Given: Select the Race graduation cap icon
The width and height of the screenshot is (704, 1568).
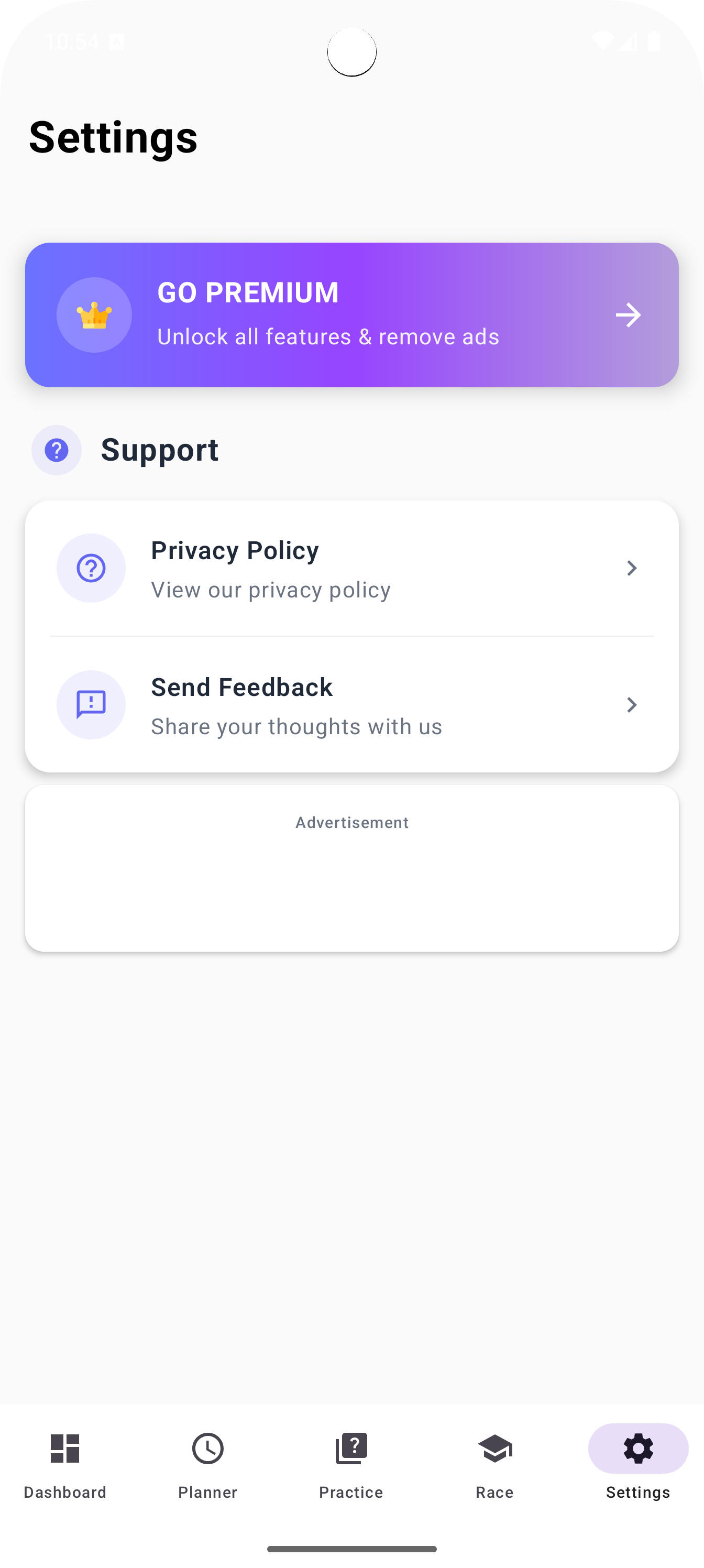Looking at the screenshot, I should coord(494,1449).
